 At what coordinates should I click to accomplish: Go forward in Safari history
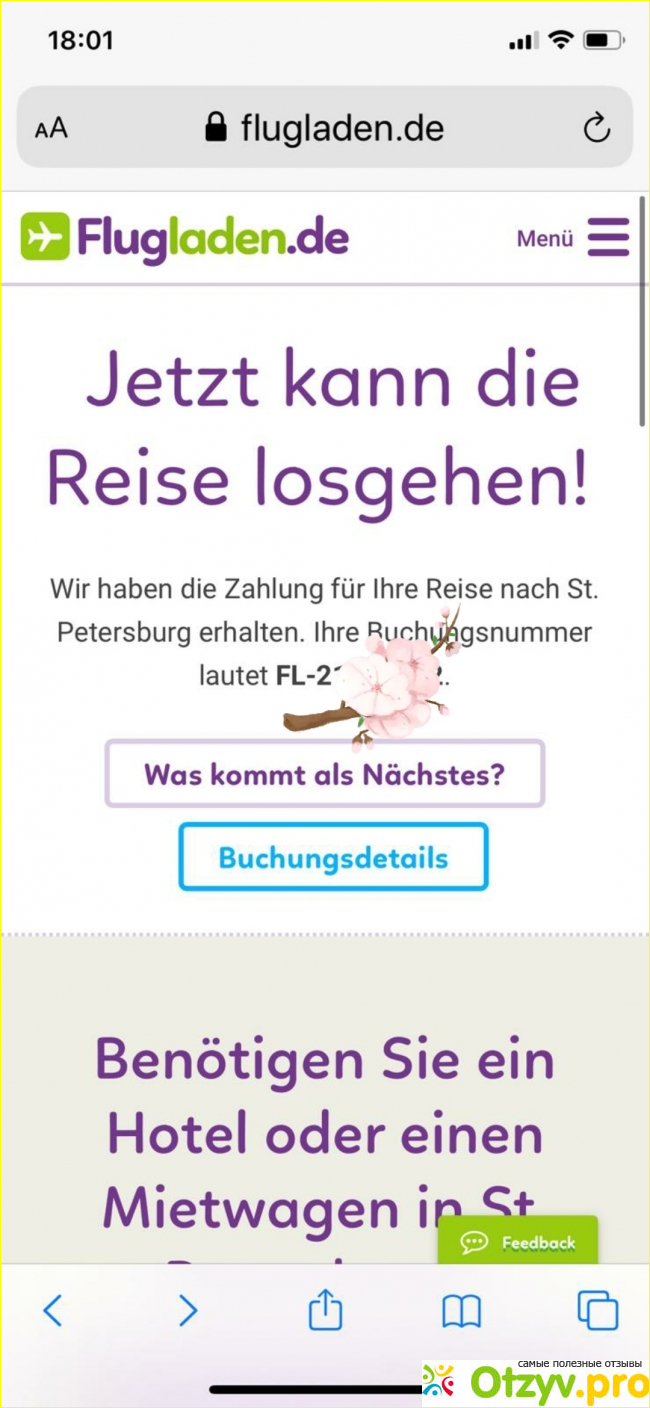[188, 1310]
